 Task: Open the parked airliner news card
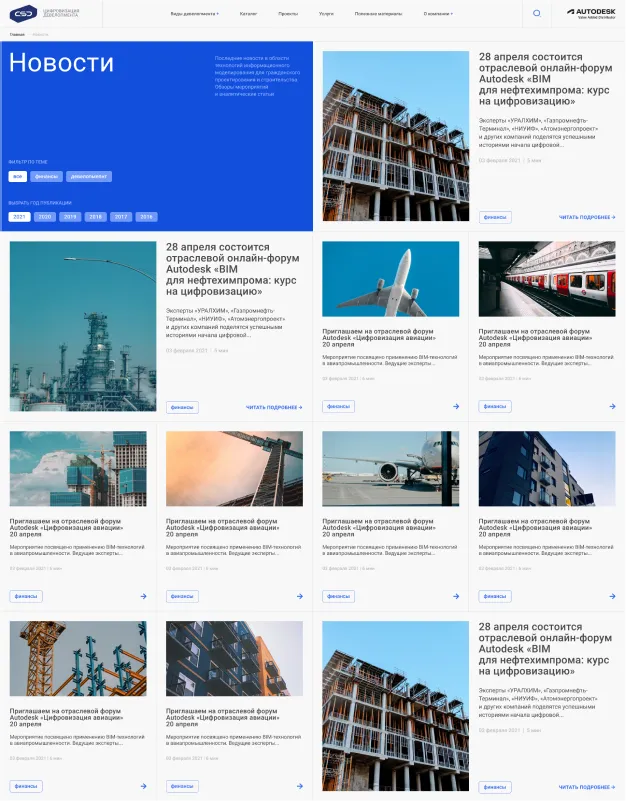(x=390, y=527)
